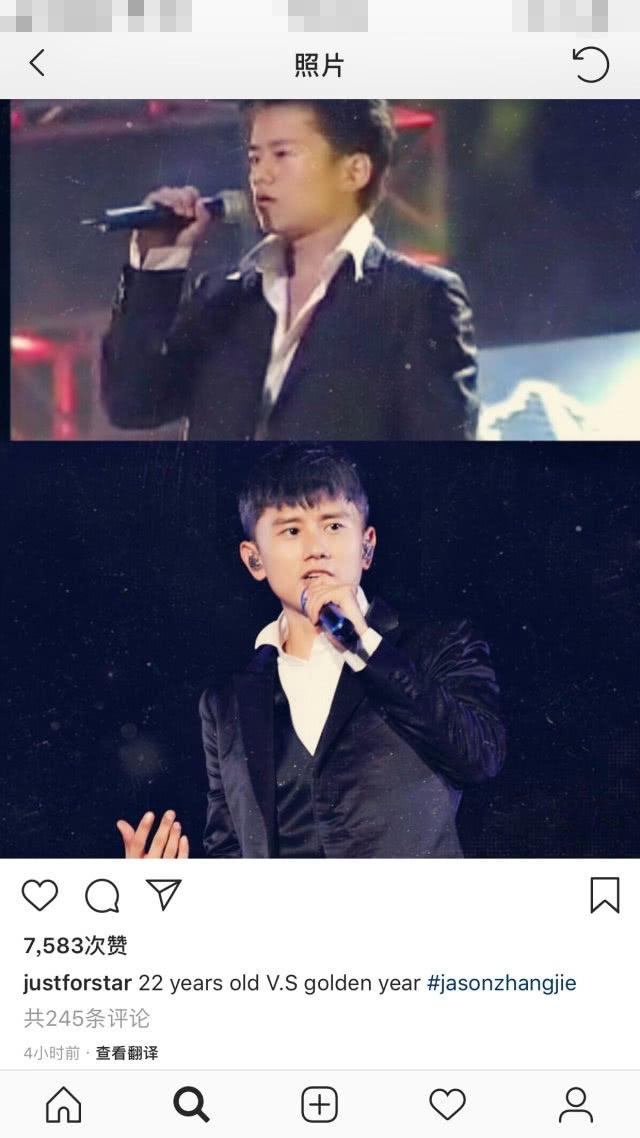This screenshot has width=640, height=1138.
Task: Go to the Profile tab
Action: 575,1105
